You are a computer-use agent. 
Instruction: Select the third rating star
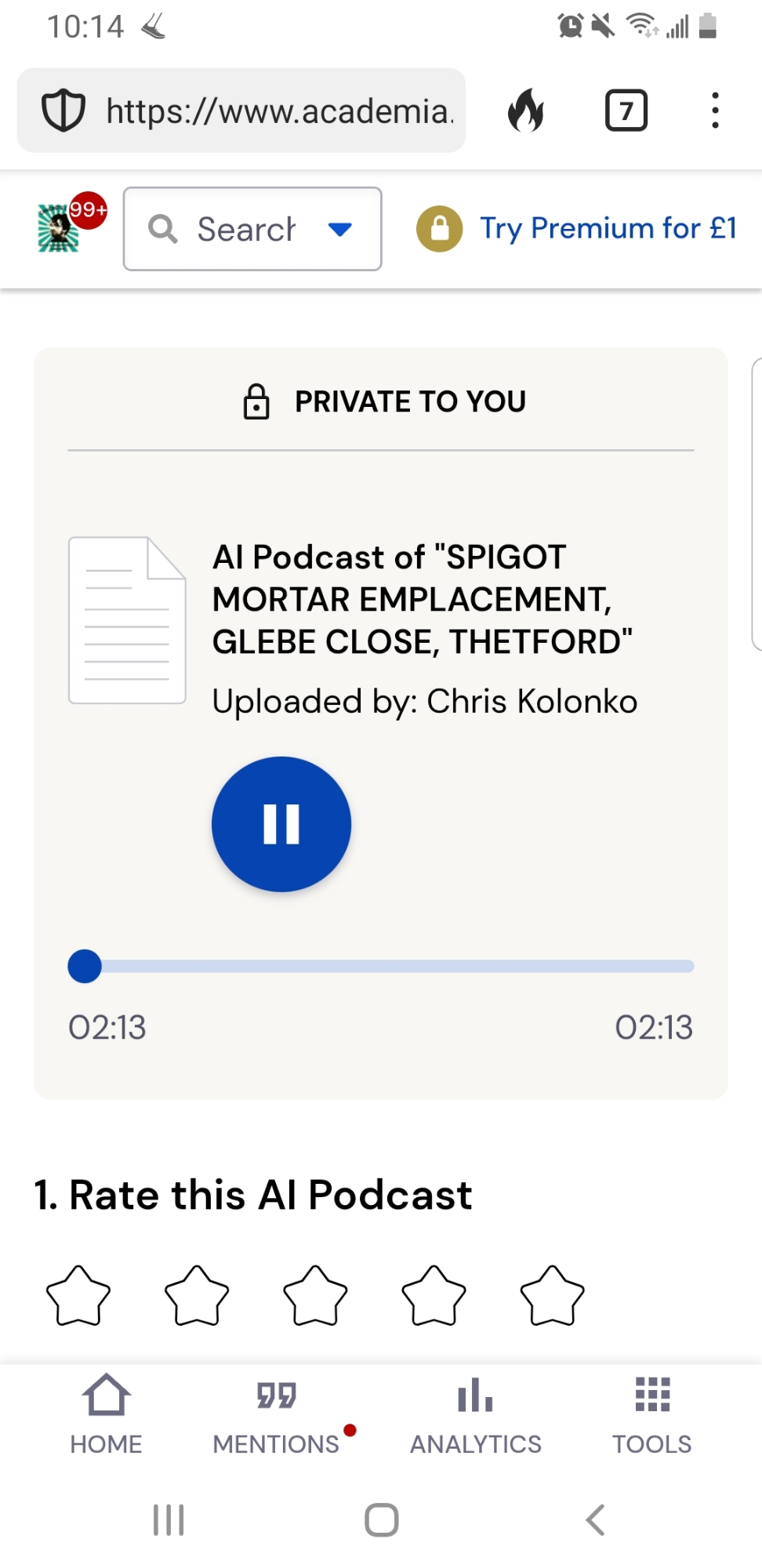315,1295
